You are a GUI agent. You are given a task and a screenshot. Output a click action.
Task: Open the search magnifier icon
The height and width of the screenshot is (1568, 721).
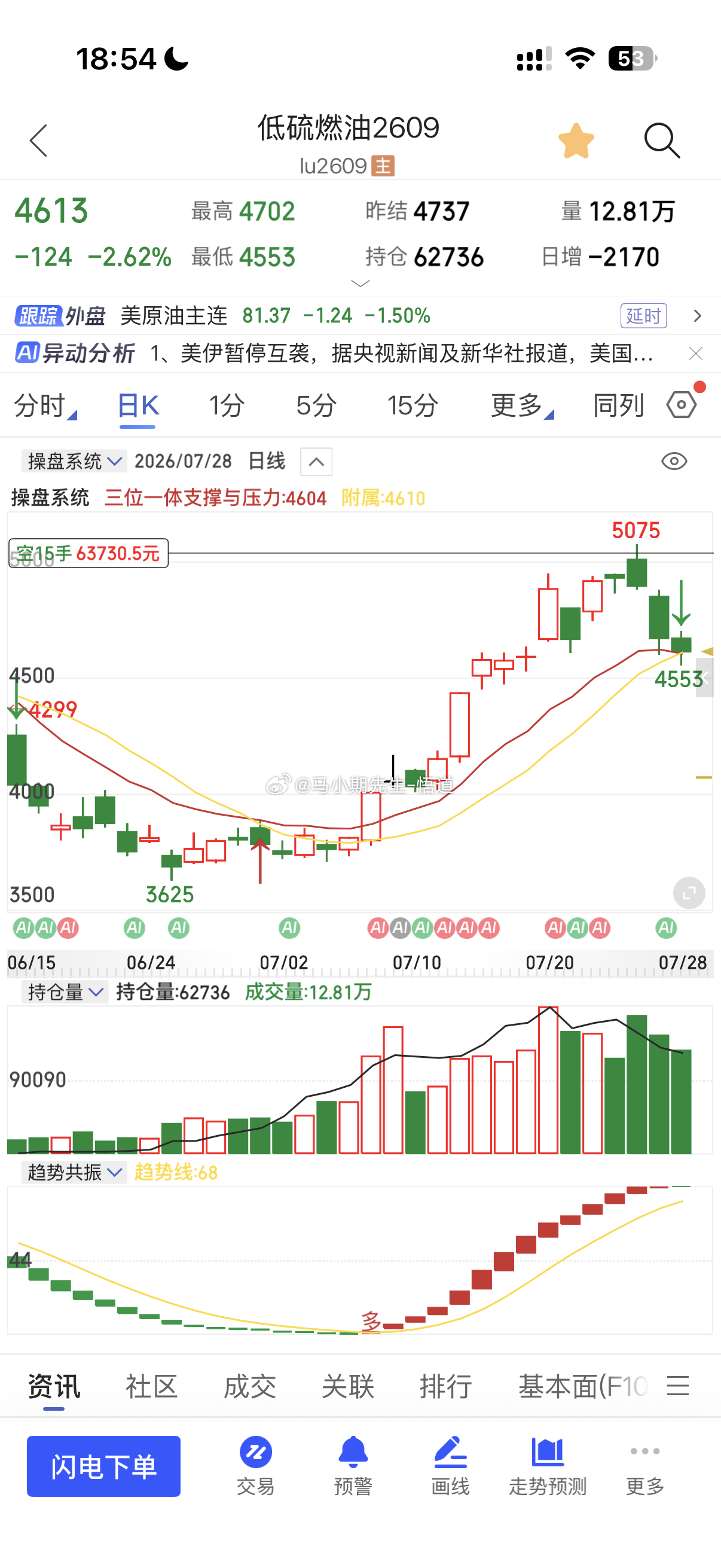point(662,141)
